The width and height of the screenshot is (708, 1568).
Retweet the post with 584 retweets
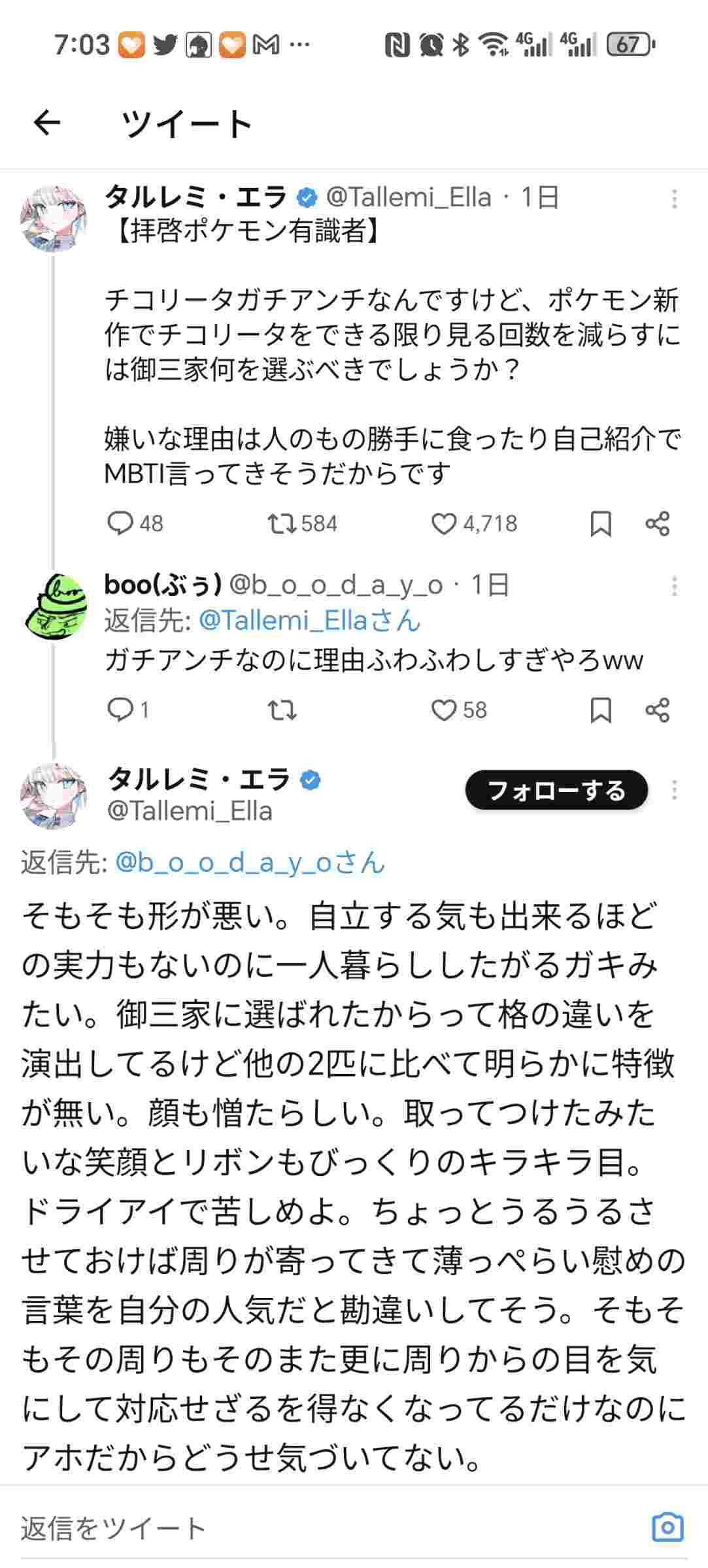pyautogui.click(x=282, y=523)
